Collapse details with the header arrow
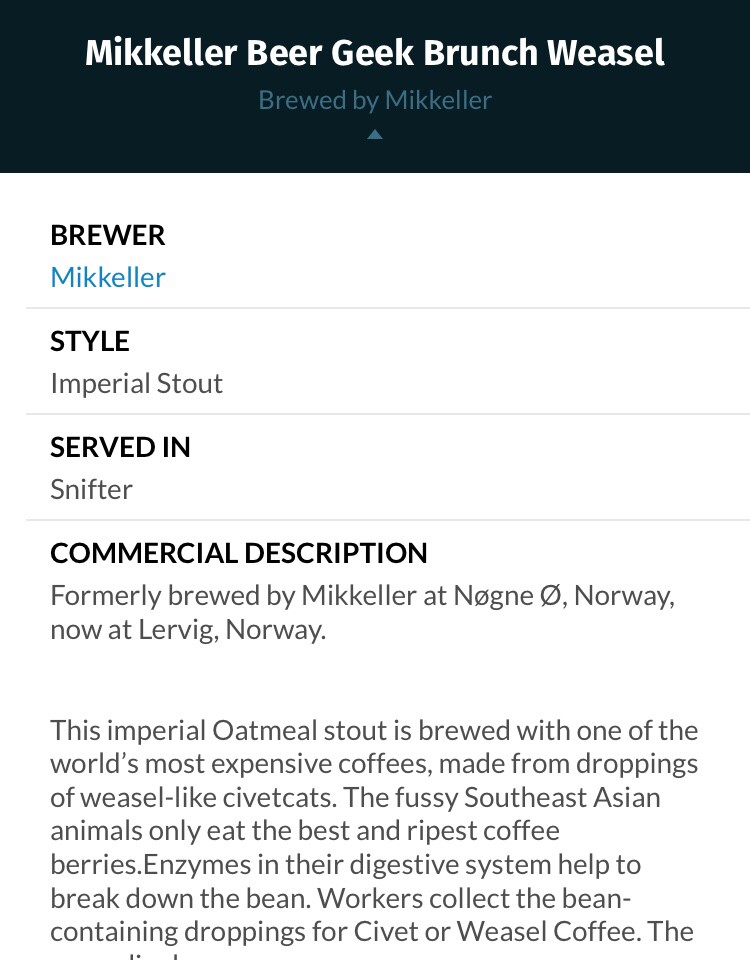The width and height of the screenshot is (750, 960). tap(375, 134)
